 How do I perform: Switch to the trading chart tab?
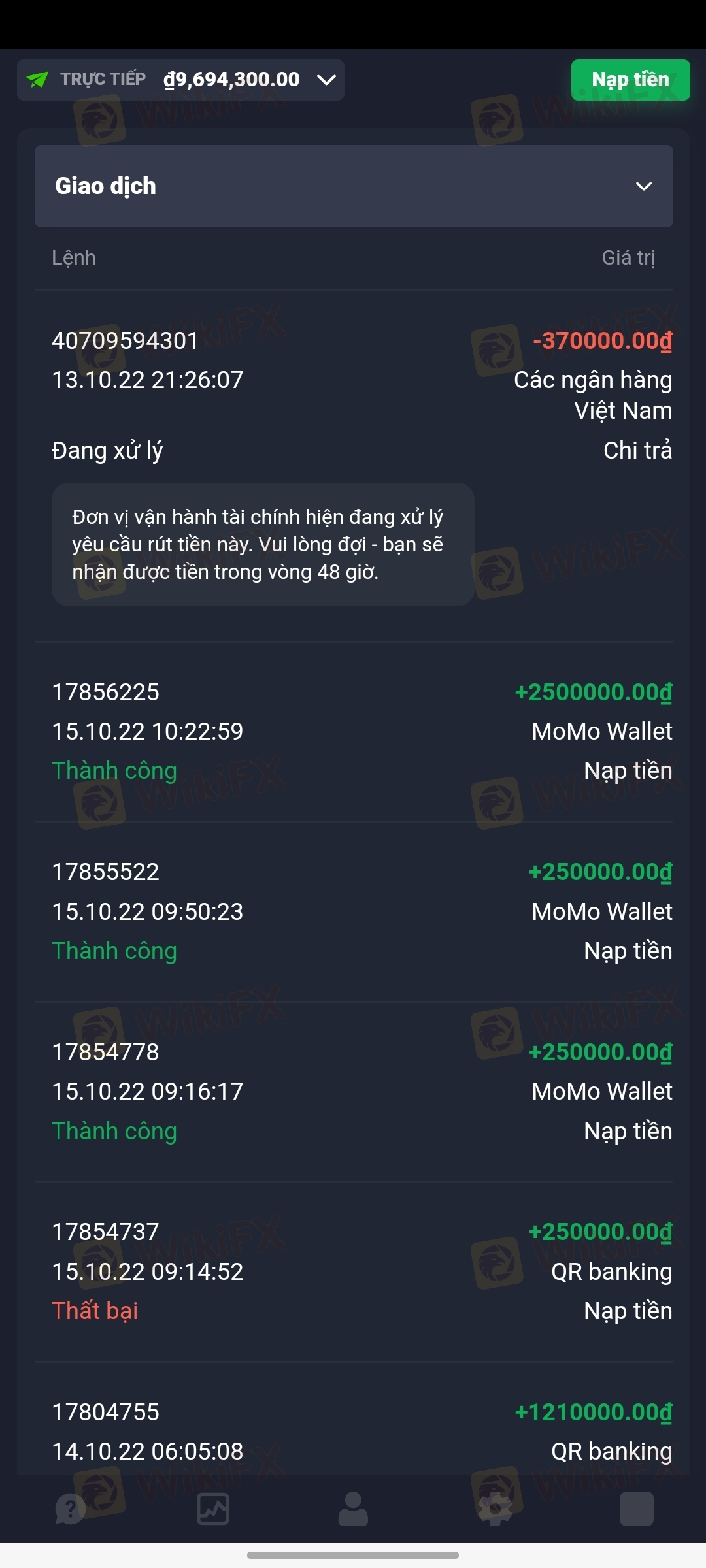click(x=212, y=1509)
